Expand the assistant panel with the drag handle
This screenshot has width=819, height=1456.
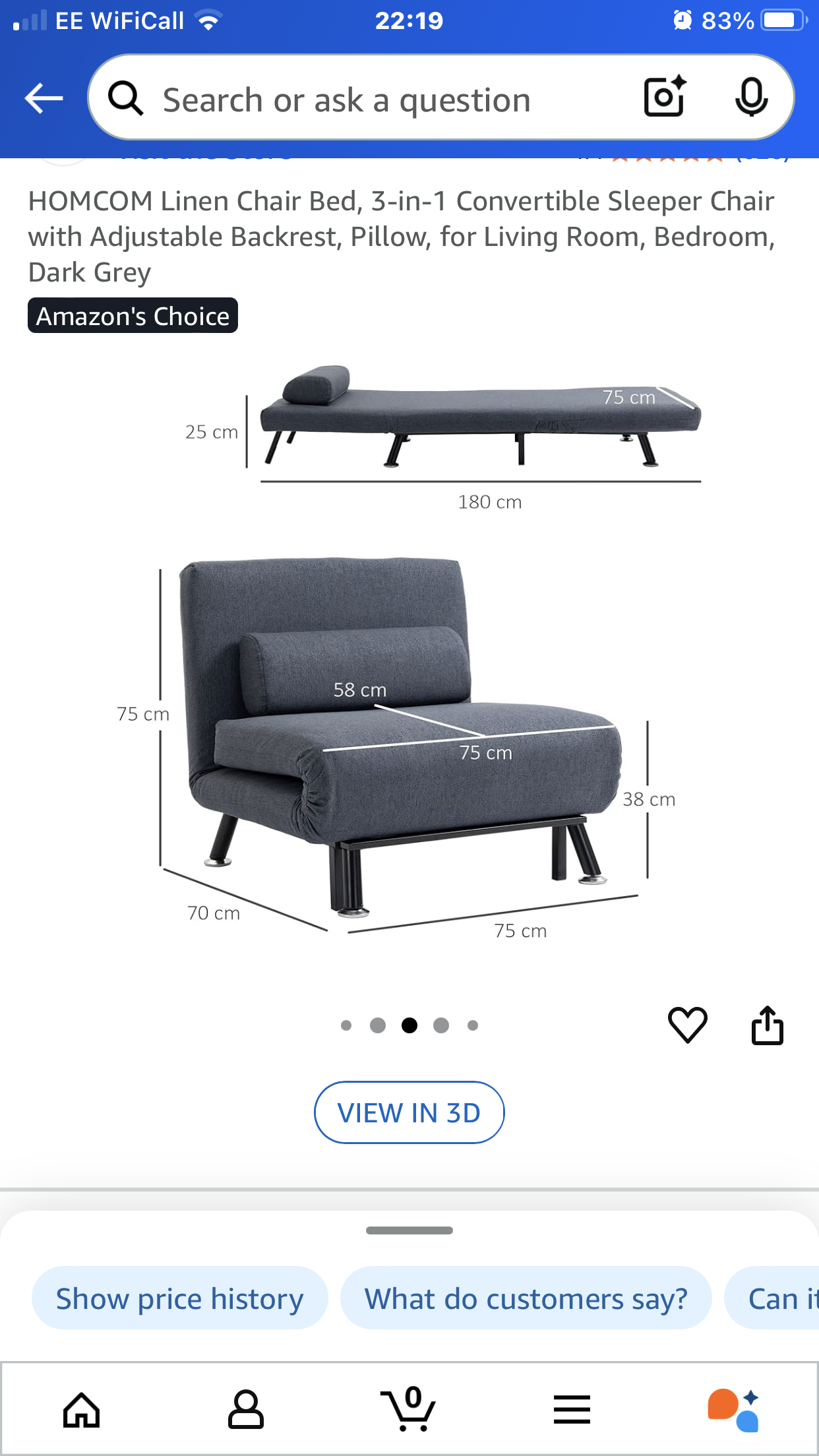[409, 1230]
